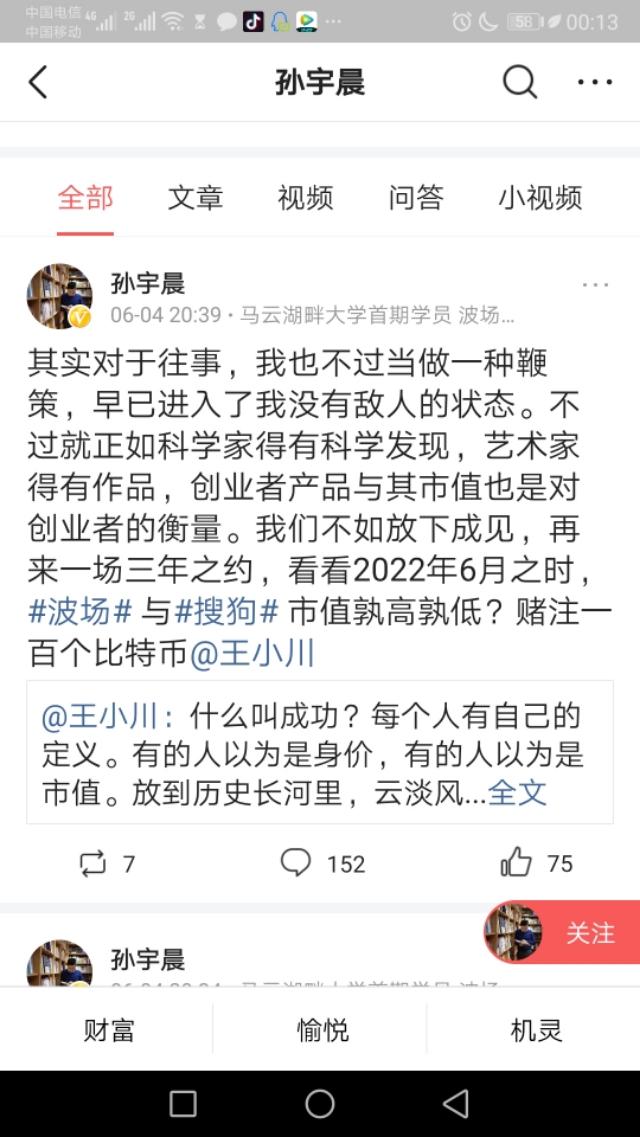
Task: Open search in the top bar
Action: coord(520,82)
